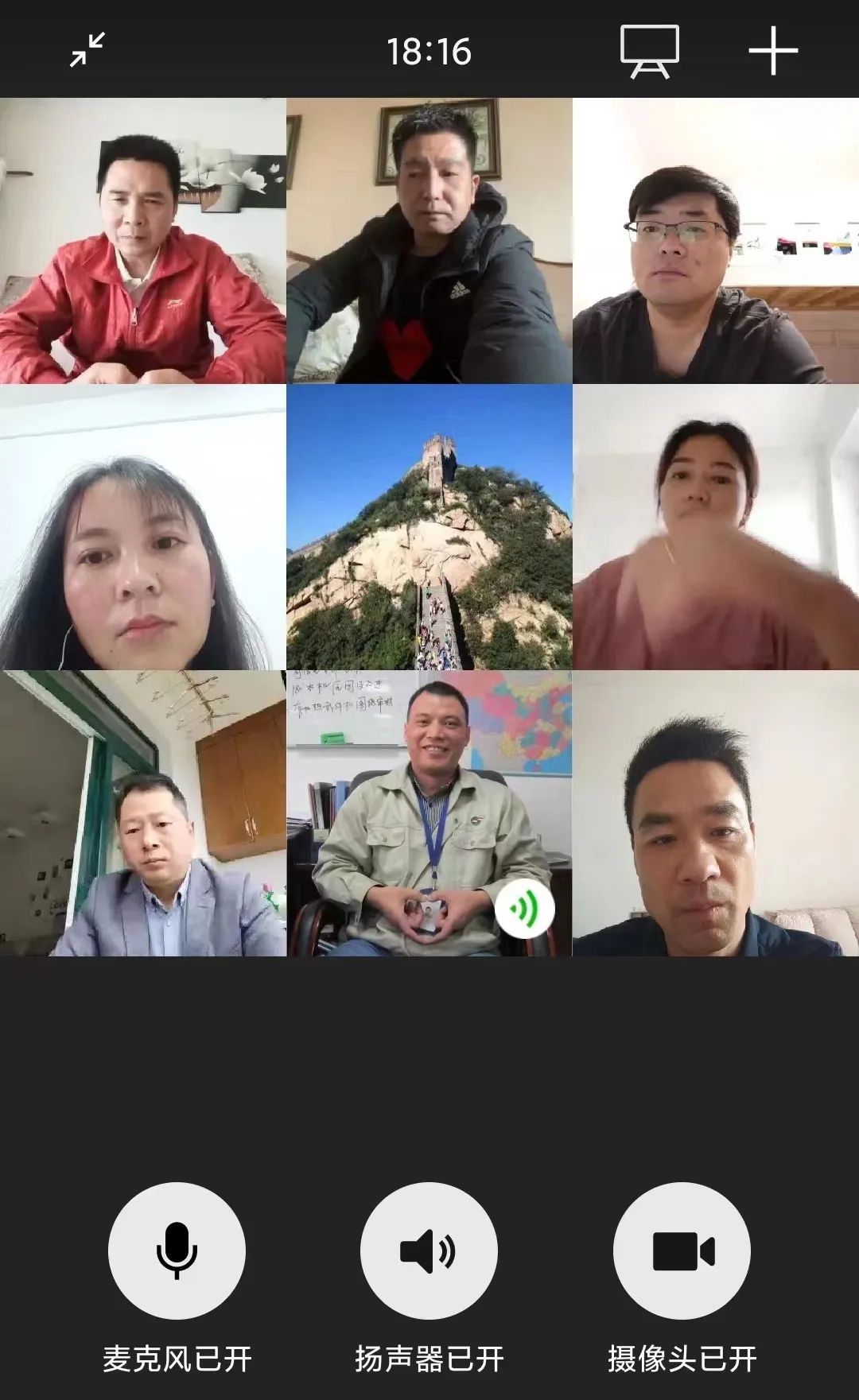Minimize the video call window
Image resolution: width=859 pixels, height=1400 pixels.
(x=87, y=50)
